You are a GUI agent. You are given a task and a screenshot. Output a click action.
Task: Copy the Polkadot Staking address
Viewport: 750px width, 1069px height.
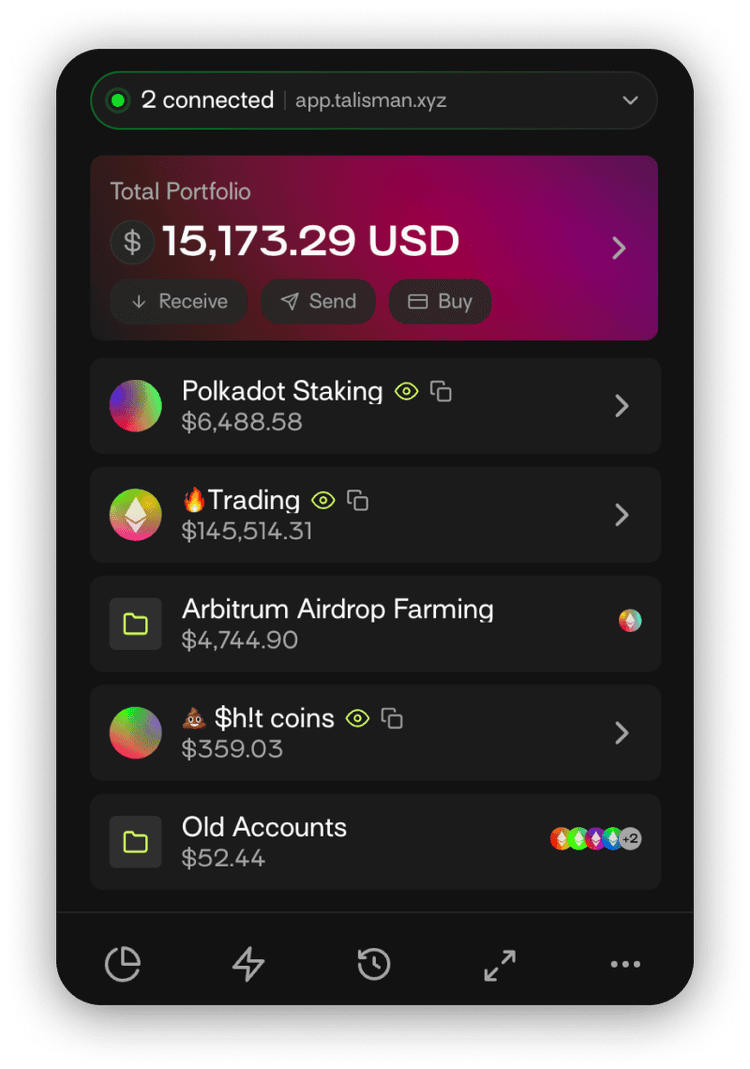click(441, 391)
